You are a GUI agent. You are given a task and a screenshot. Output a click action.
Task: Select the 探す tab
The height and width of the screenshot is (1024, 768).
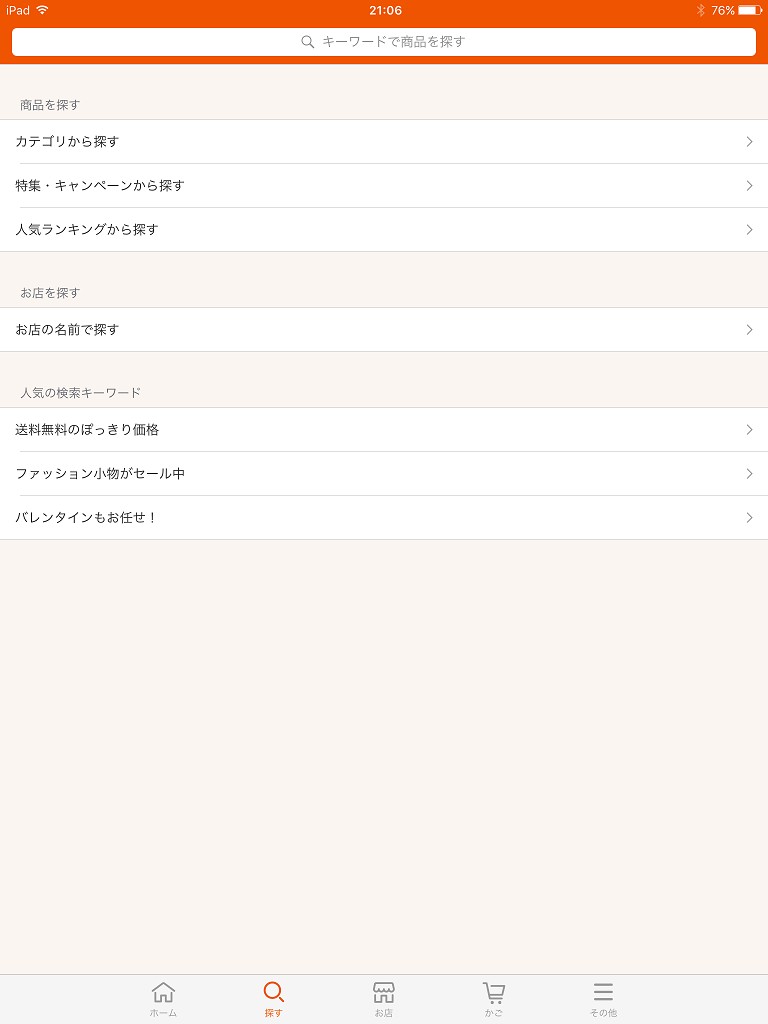pyautogui.click(x=274, y=999)
